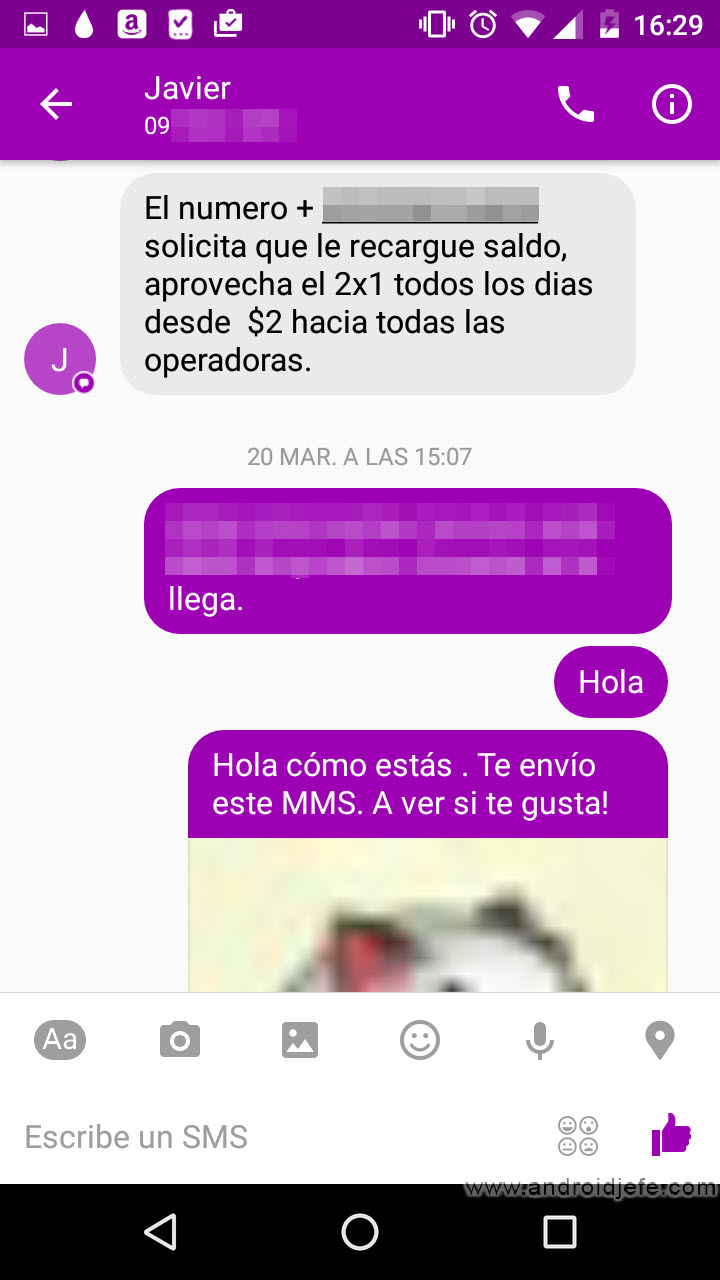Go back to the conversation list
Image resolution: width=720 pixels, height=1280 pixels.
tap(56, 103)
